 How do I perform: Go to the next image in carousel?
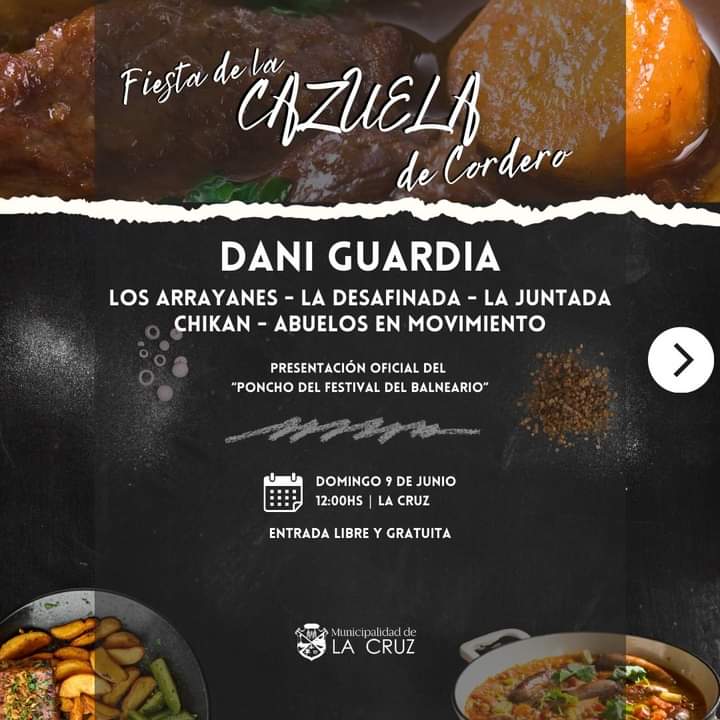[681, 360]
